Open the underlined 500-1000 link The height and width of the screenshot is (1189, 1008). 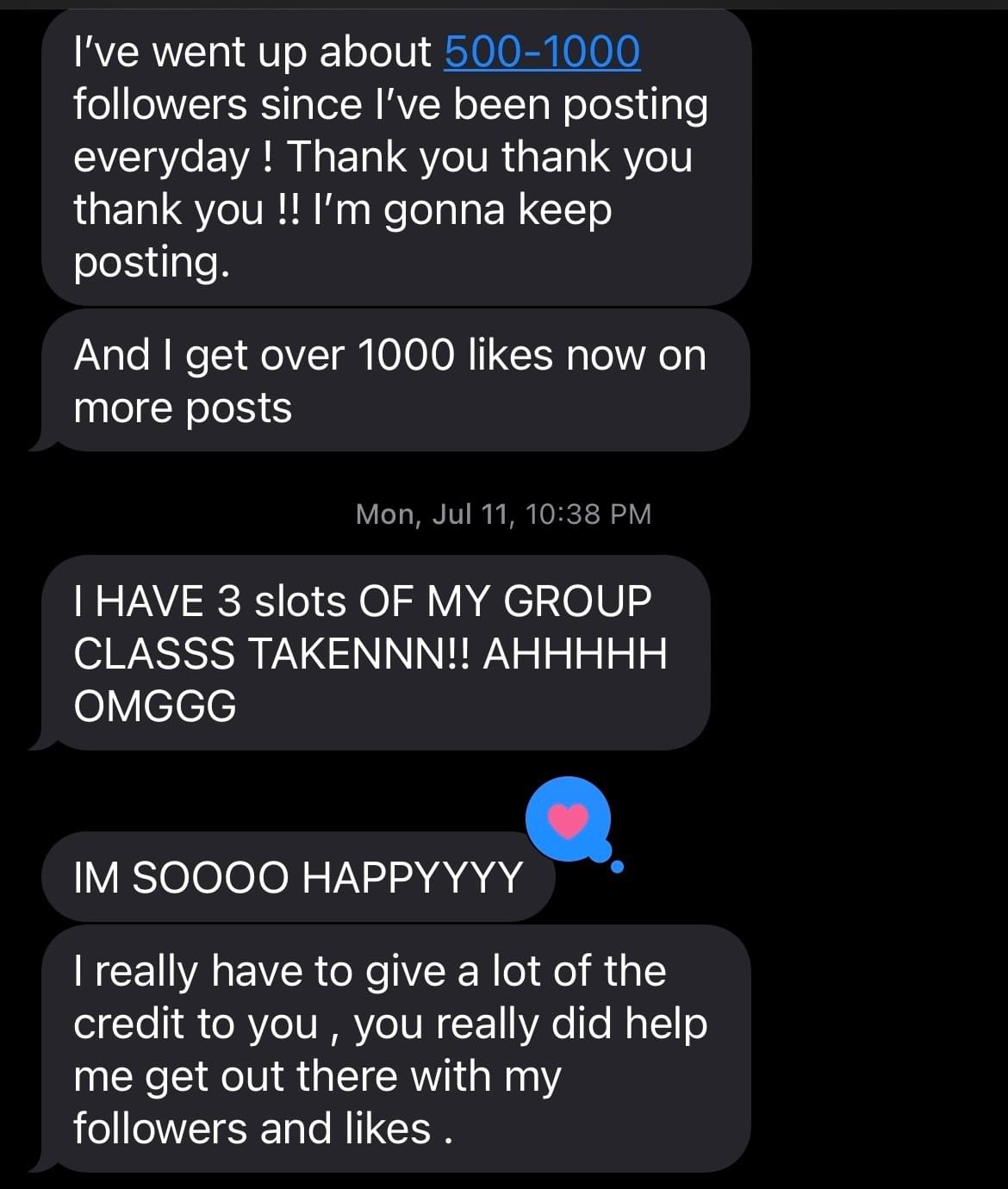tap(542, 52)
